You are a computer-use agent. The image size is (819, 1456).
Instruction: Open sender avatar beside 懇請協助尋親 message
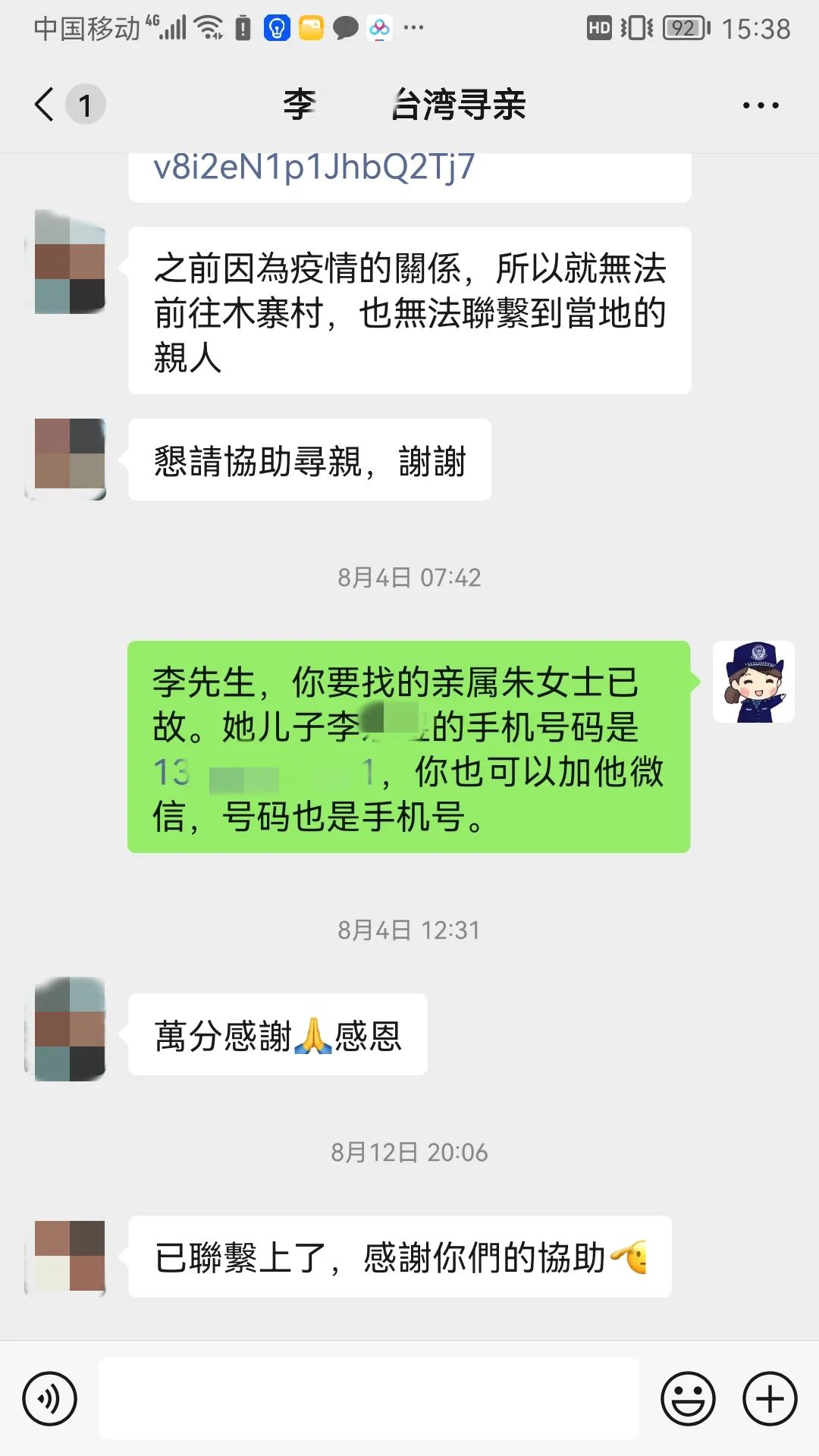(x=70, y=459)
